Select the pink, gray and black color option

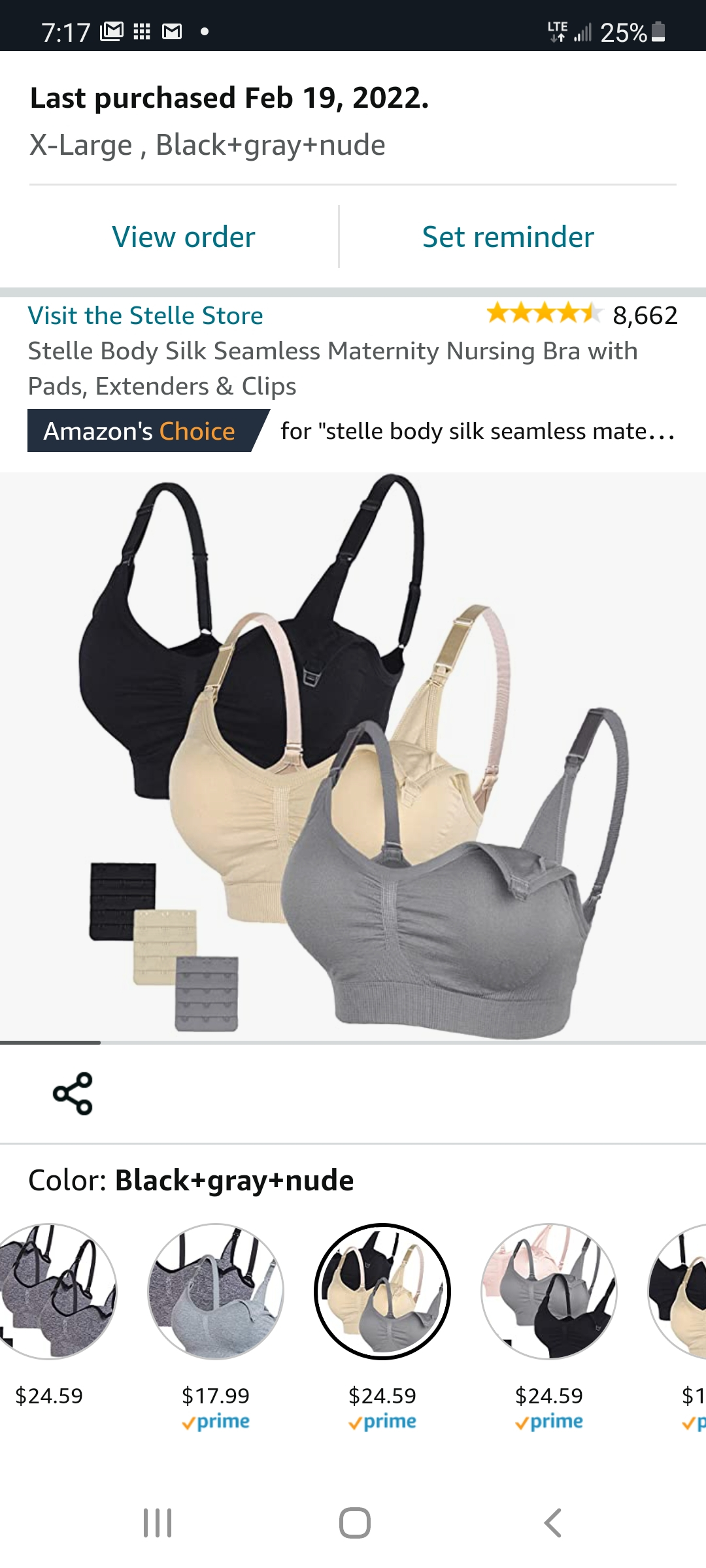pyautogui.click(x=549, y=1292)
